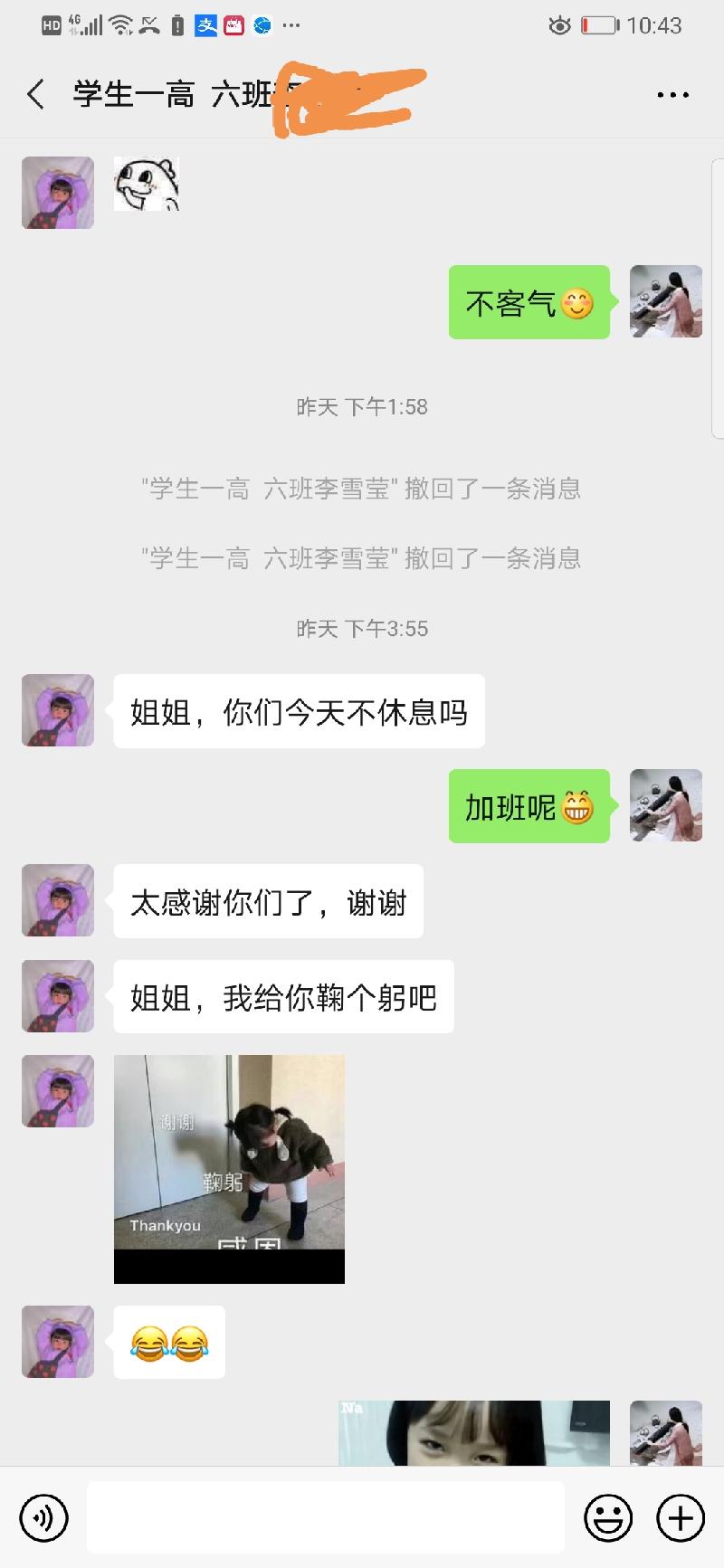Switch to voice message input
The image size is (724, 1568).
[x=43, y=1517]
